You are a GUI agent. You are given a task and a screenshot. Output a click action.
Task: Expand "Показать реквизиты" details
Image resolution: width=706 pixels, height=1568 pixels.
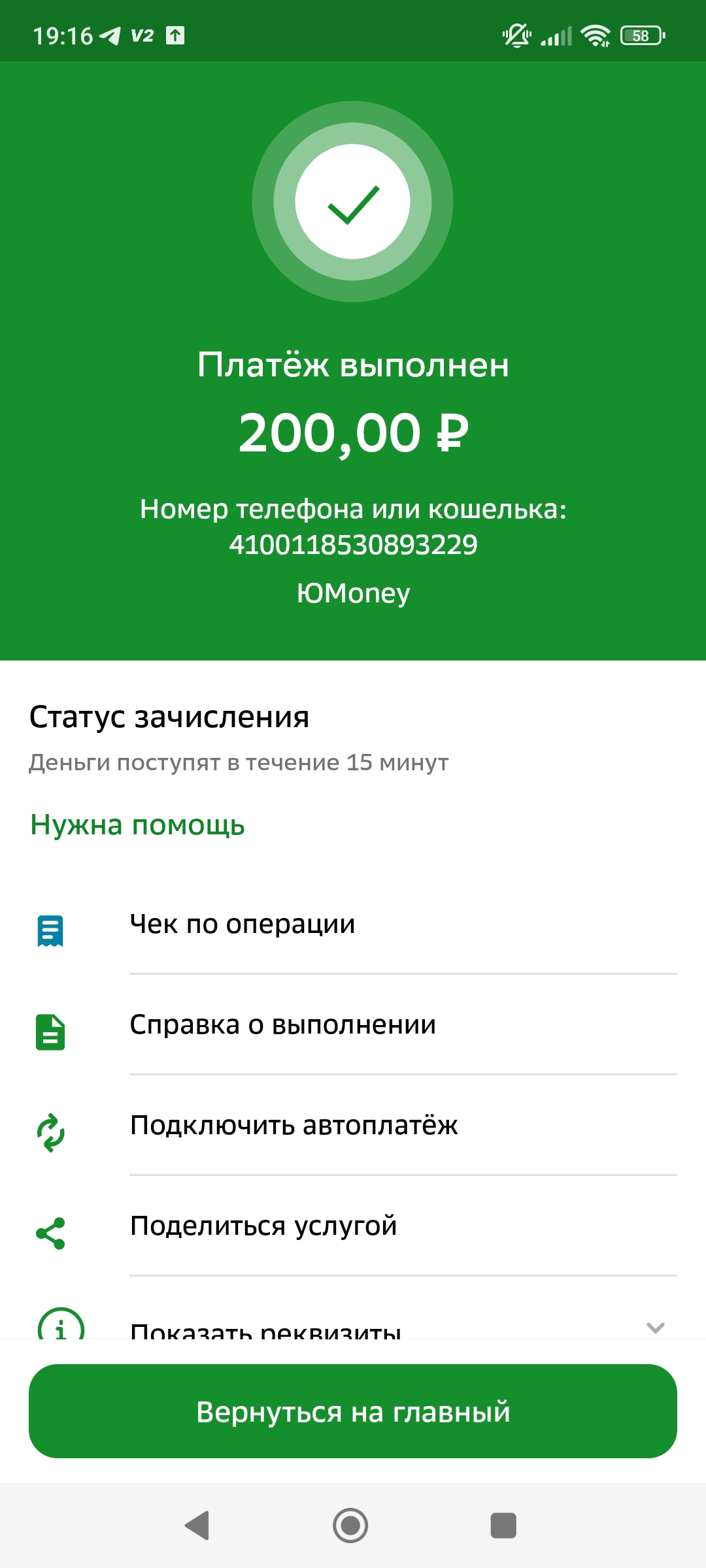point(353,1328)
